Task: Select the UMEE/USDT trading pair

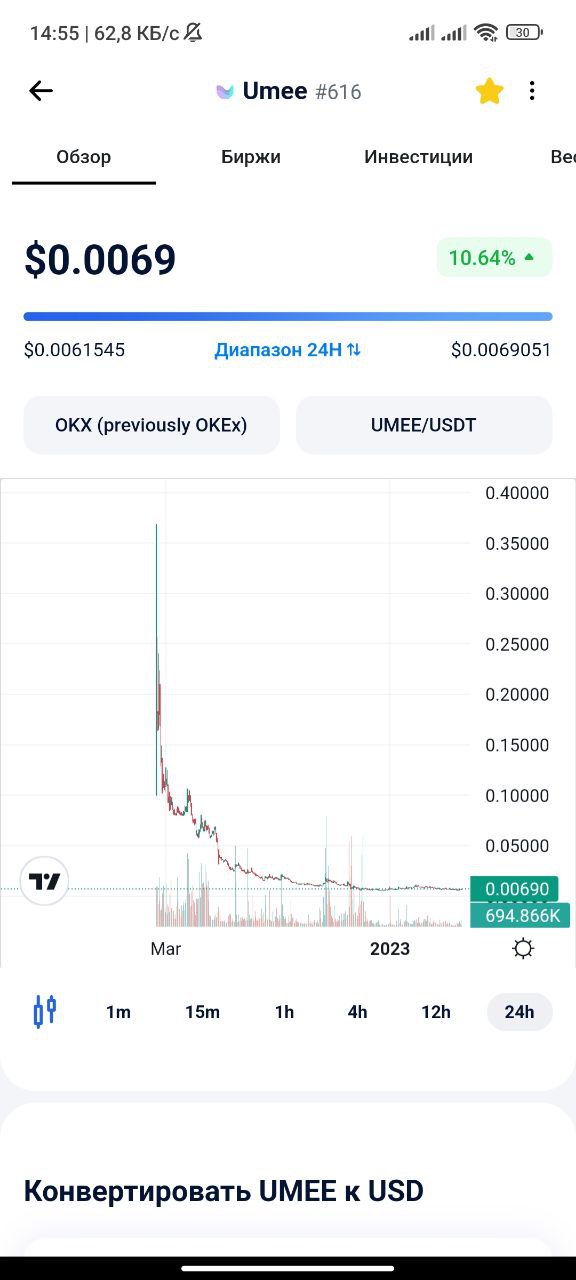Action: 424,425
